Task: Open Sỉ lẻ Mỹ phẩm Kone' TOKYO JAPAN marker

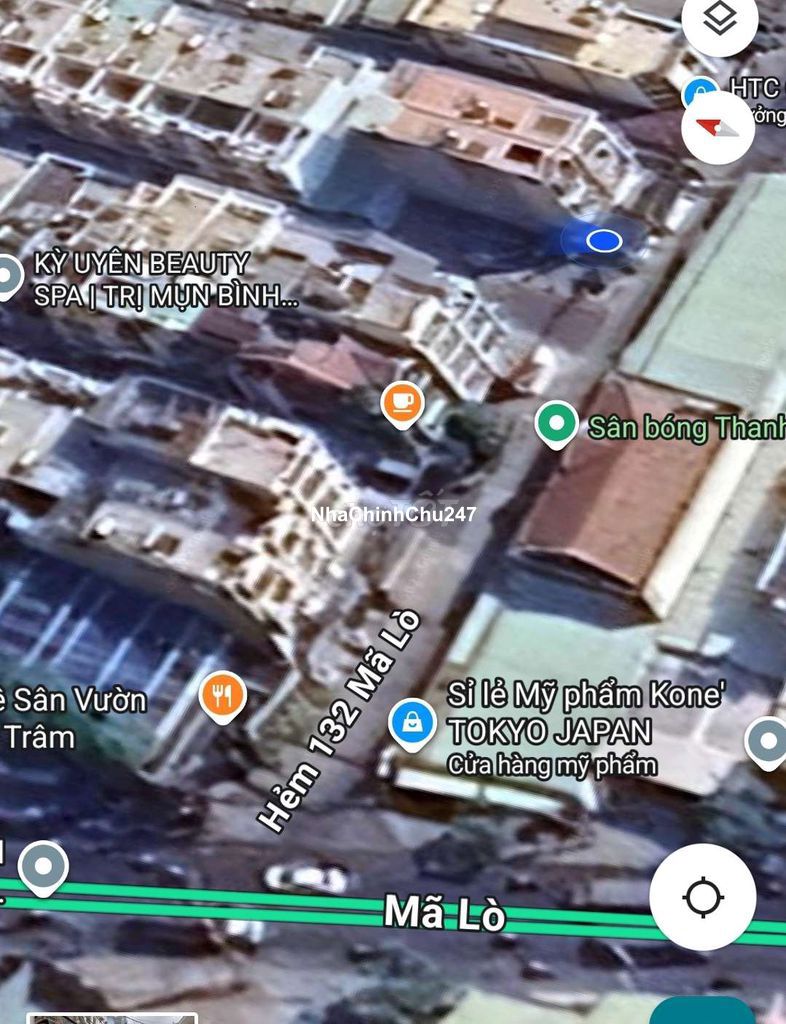Action: [412, 722]
